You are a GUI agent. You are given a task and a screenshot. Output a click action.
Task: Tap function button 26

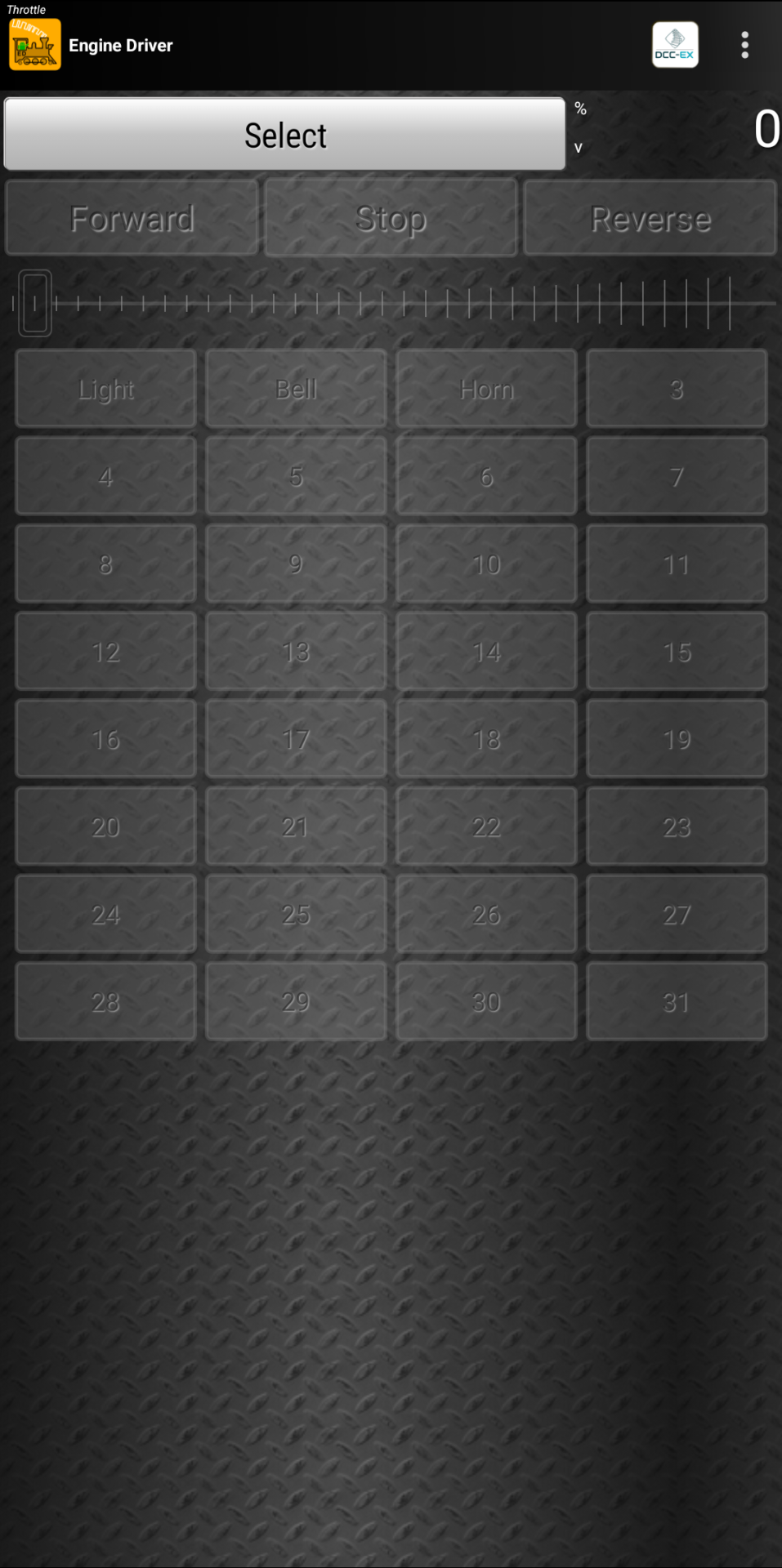tap(486, 913)
